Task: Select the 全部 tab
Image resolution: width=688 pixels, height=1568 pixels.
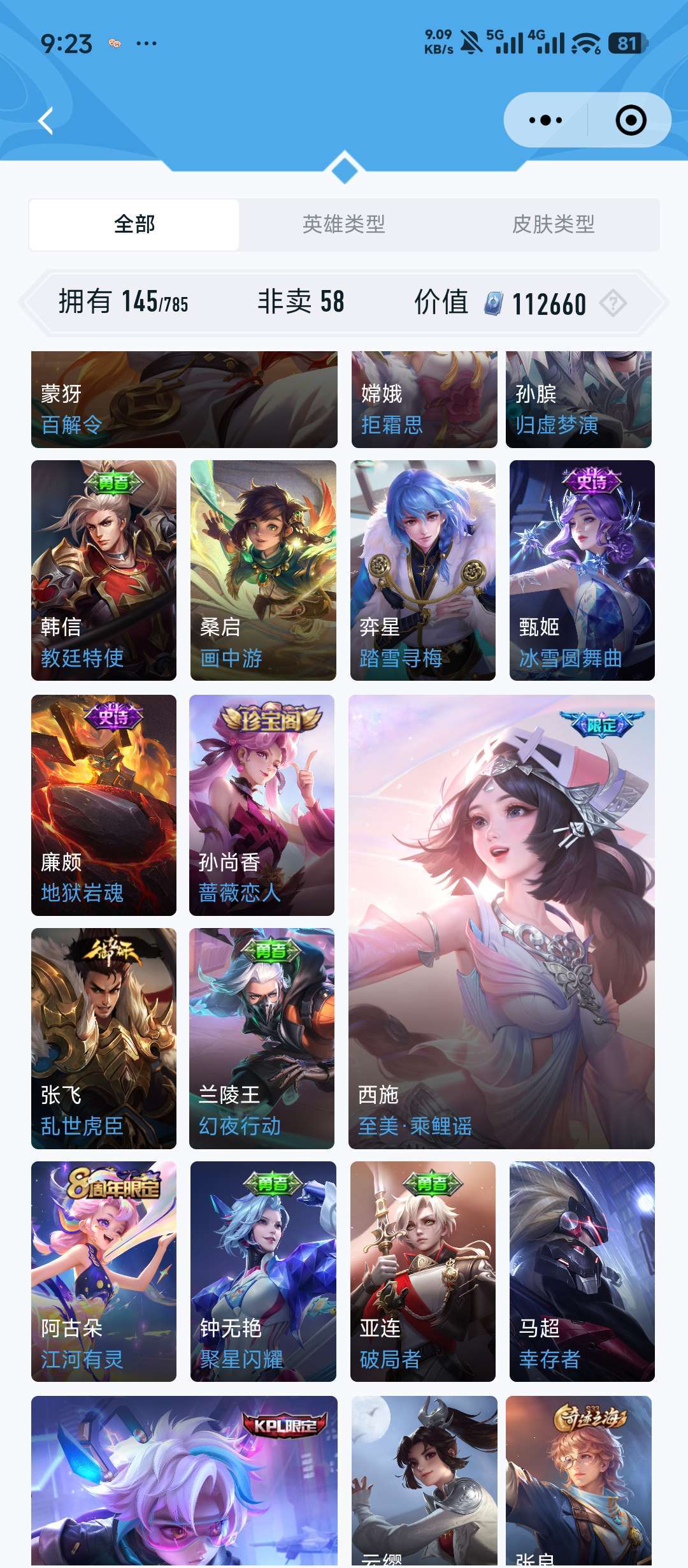Action: pos(134,224)
